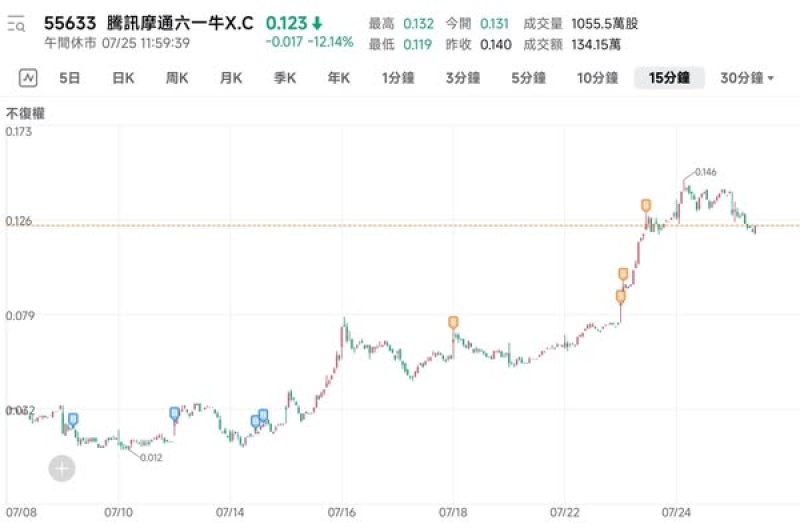The width and height of the screenshot is (800, 528).
Task: Expand the 30分鐘 interval dropdown
Action: click(x=747, y=78)
